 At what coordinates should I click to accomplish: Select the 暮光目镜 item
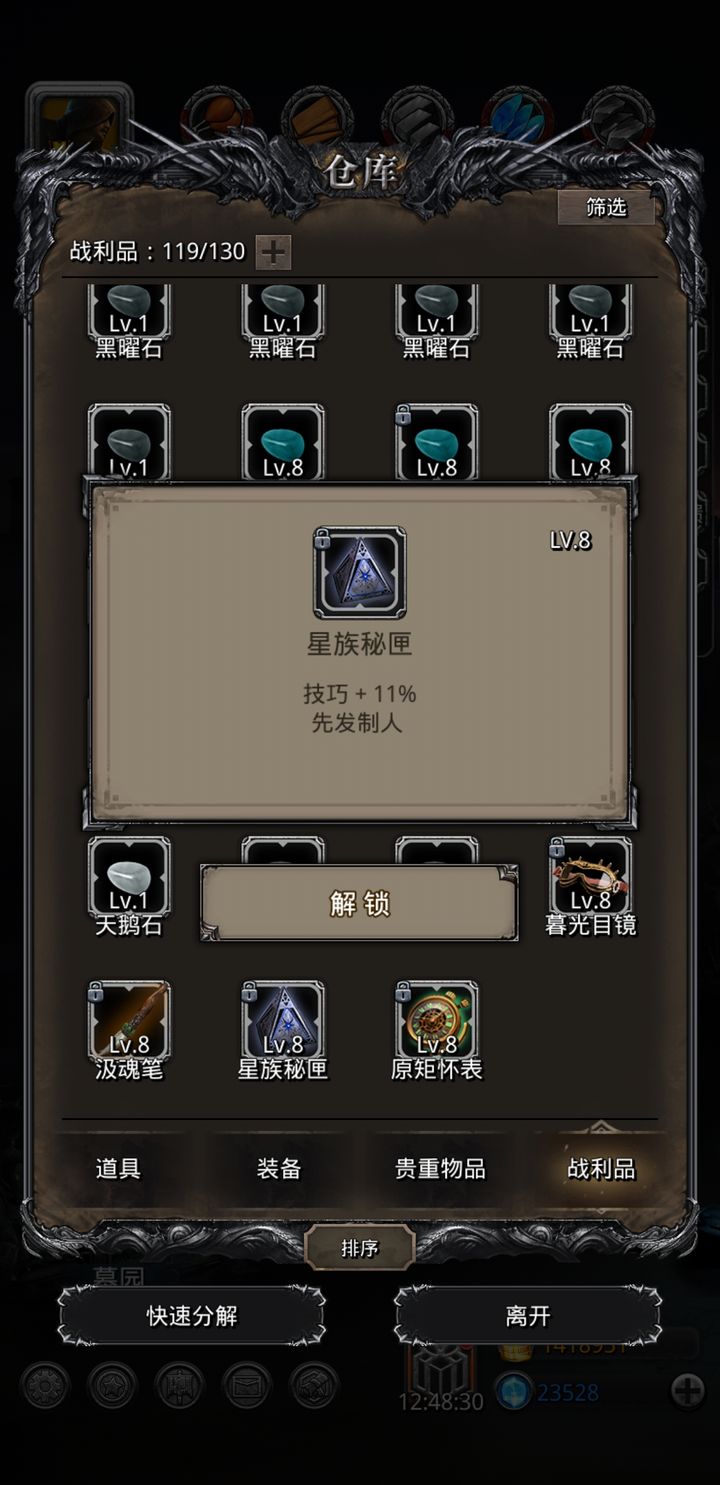(x=590, y=878)
